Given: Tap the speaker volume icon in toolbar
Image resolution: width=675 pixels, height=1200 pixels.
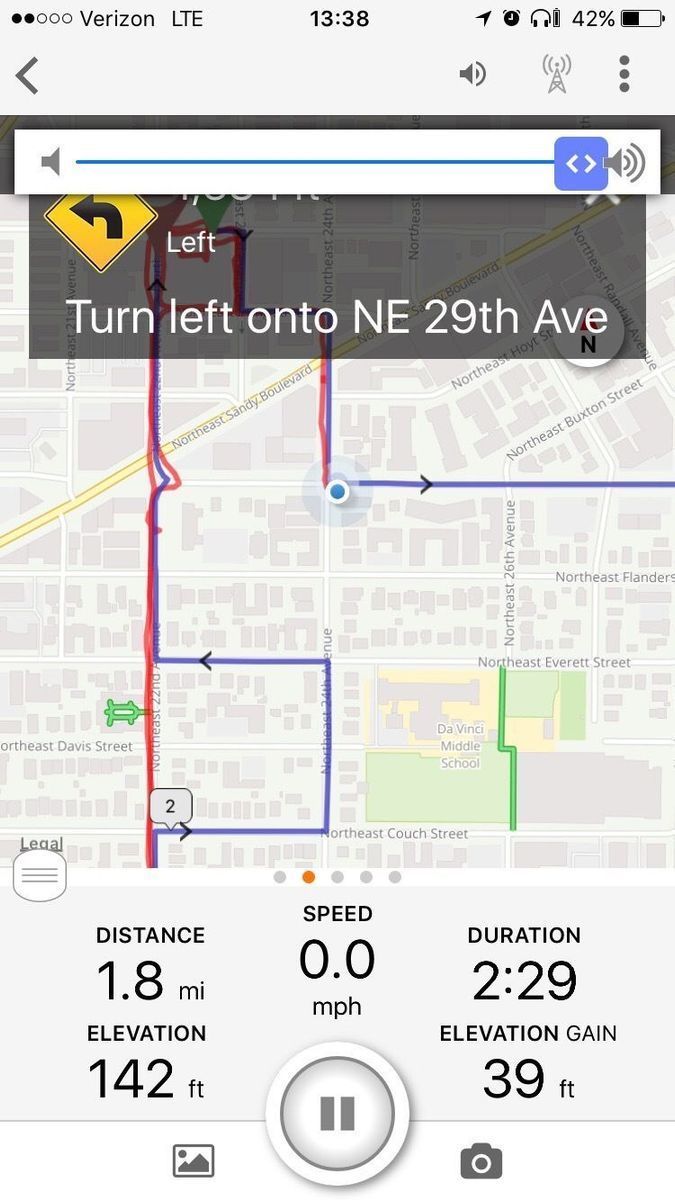Looking at the screenshot, I should [472, 74].
